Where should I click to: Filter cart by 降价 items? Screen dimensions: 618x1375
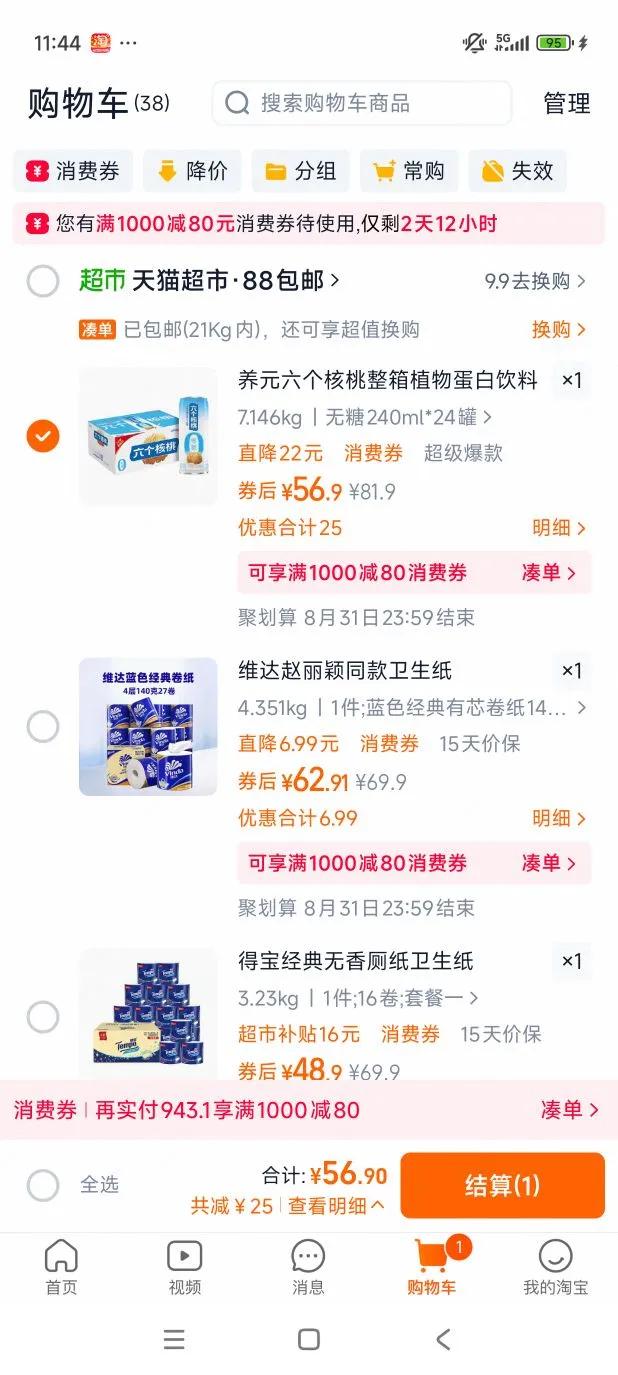point(192,171)
